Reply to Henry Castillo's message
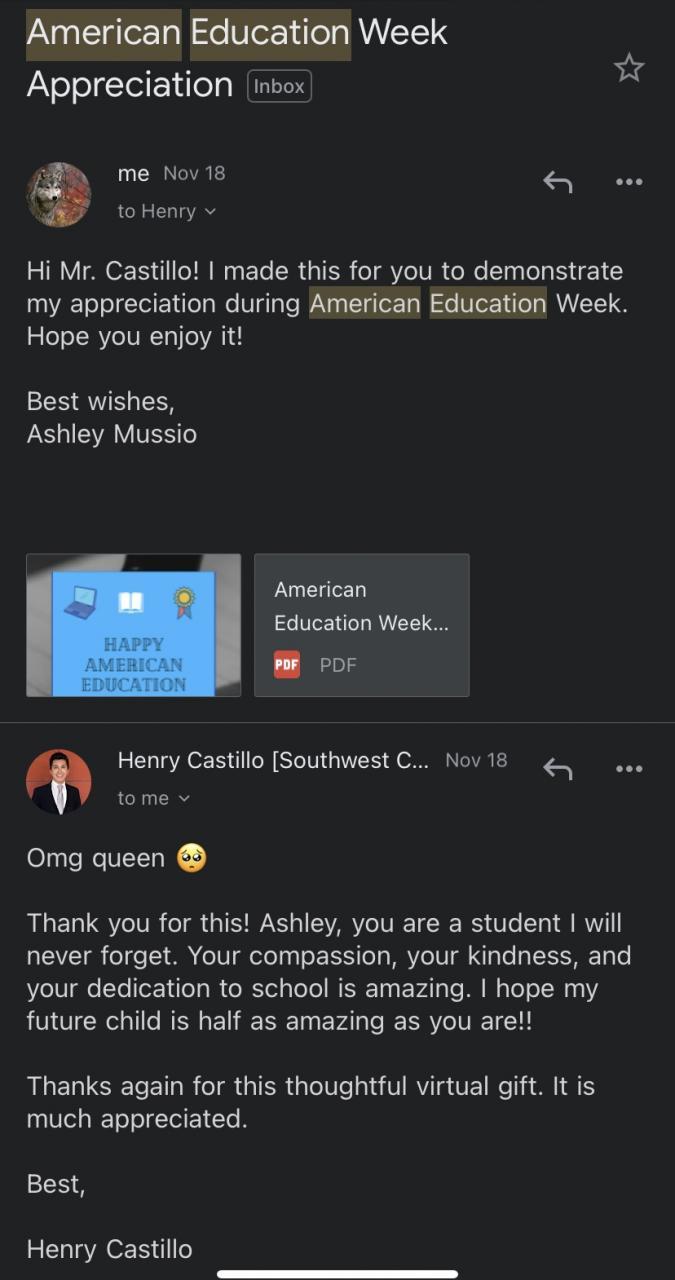 point(557,768)
